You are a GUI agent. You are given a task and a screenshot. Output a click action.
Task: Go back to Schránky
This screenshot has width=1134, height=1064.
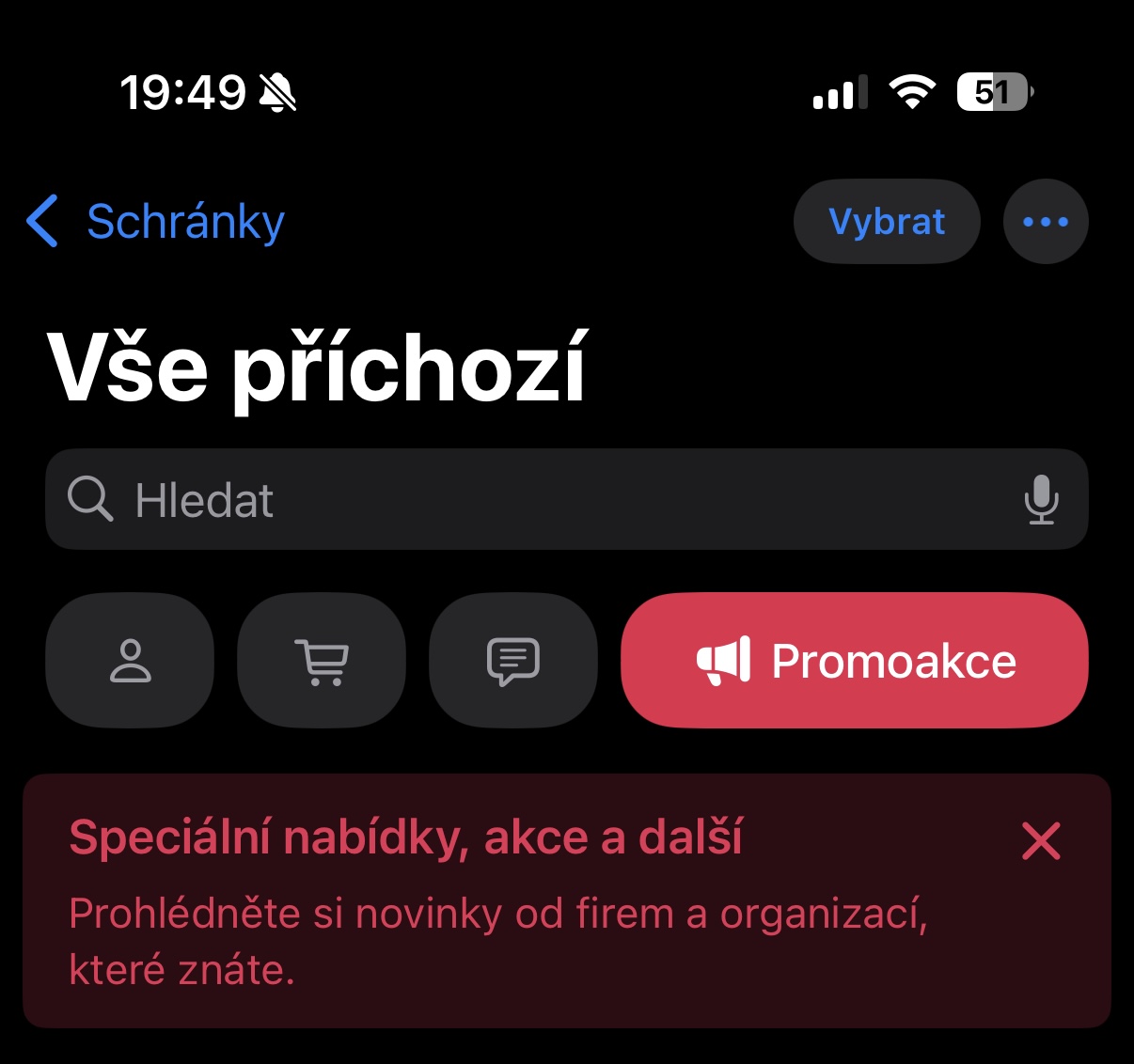click(156, 222)
